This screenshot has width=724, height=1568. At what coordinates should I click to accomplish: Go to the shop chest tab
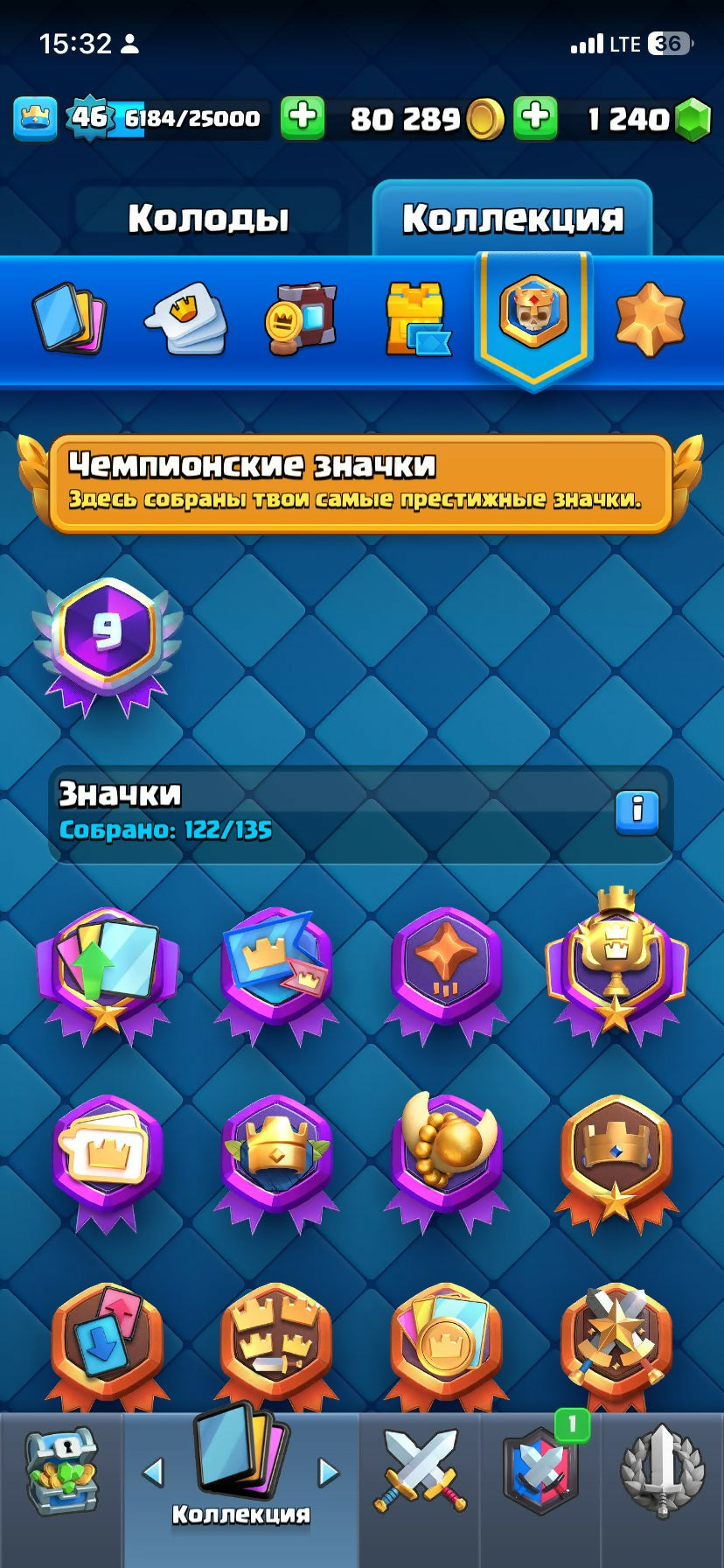point(61,1473)
